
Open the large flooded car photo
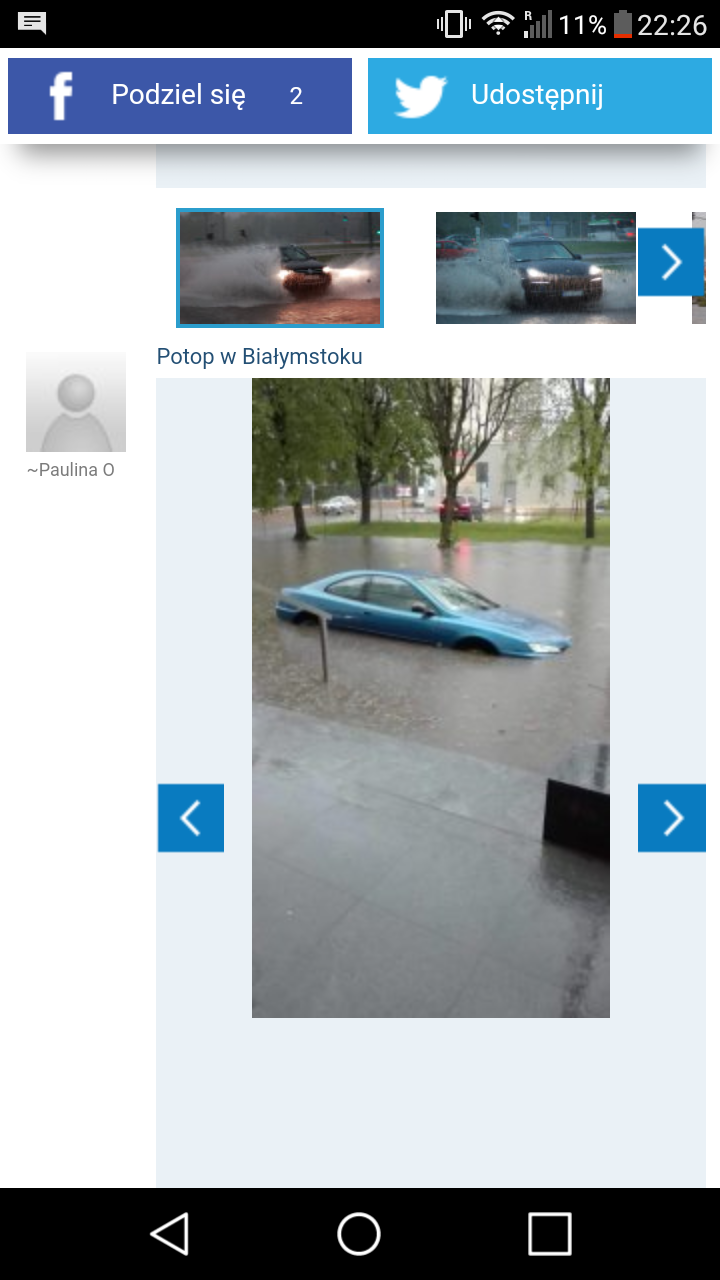pos(431,697)
